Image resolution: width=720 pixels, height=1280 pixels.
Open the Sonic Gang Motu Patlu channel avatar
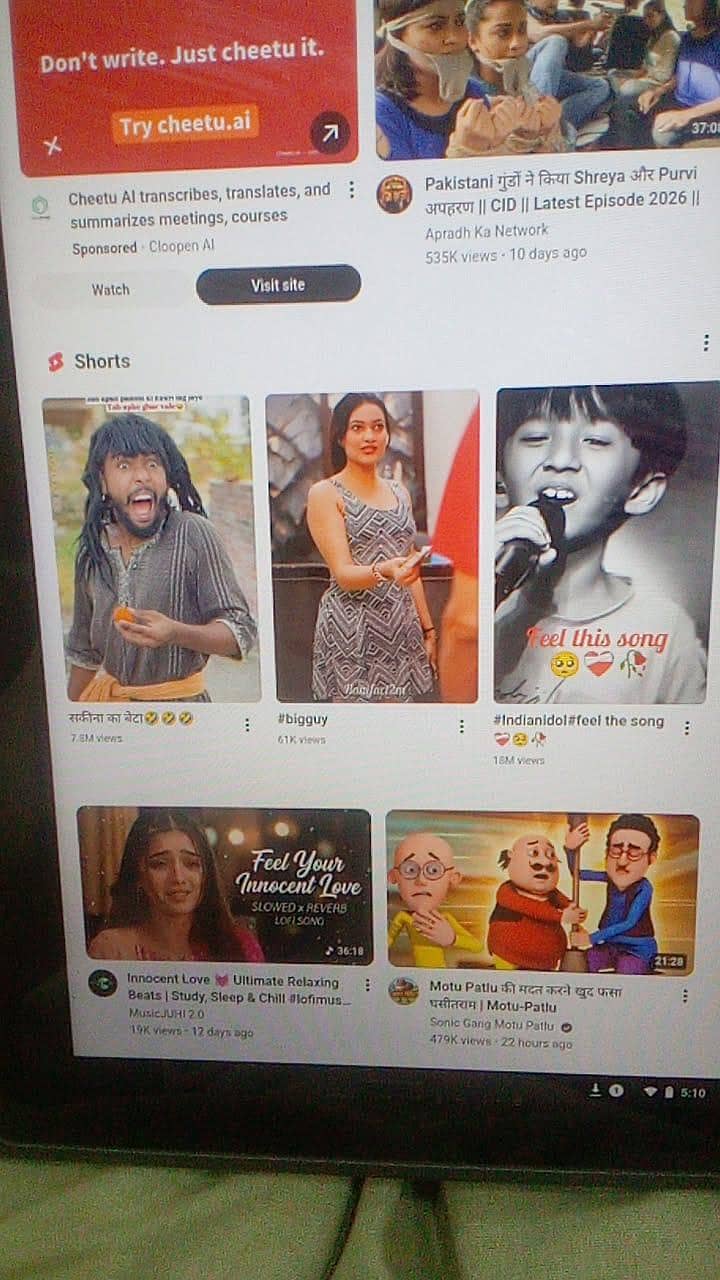[x=404, y=991]
